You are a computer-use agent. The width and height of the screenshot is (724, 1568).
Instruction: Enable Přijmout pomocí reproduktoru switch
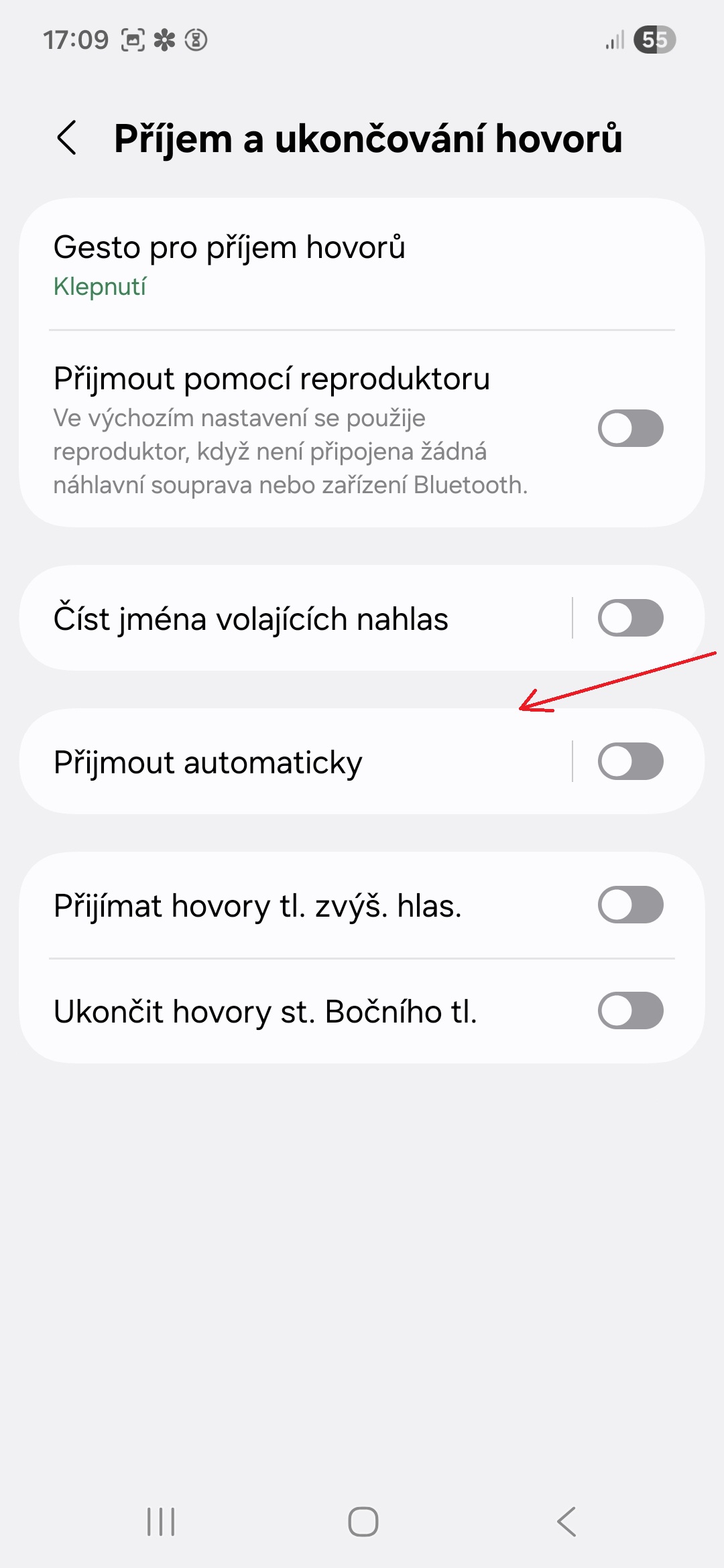(x=630, y=428)
